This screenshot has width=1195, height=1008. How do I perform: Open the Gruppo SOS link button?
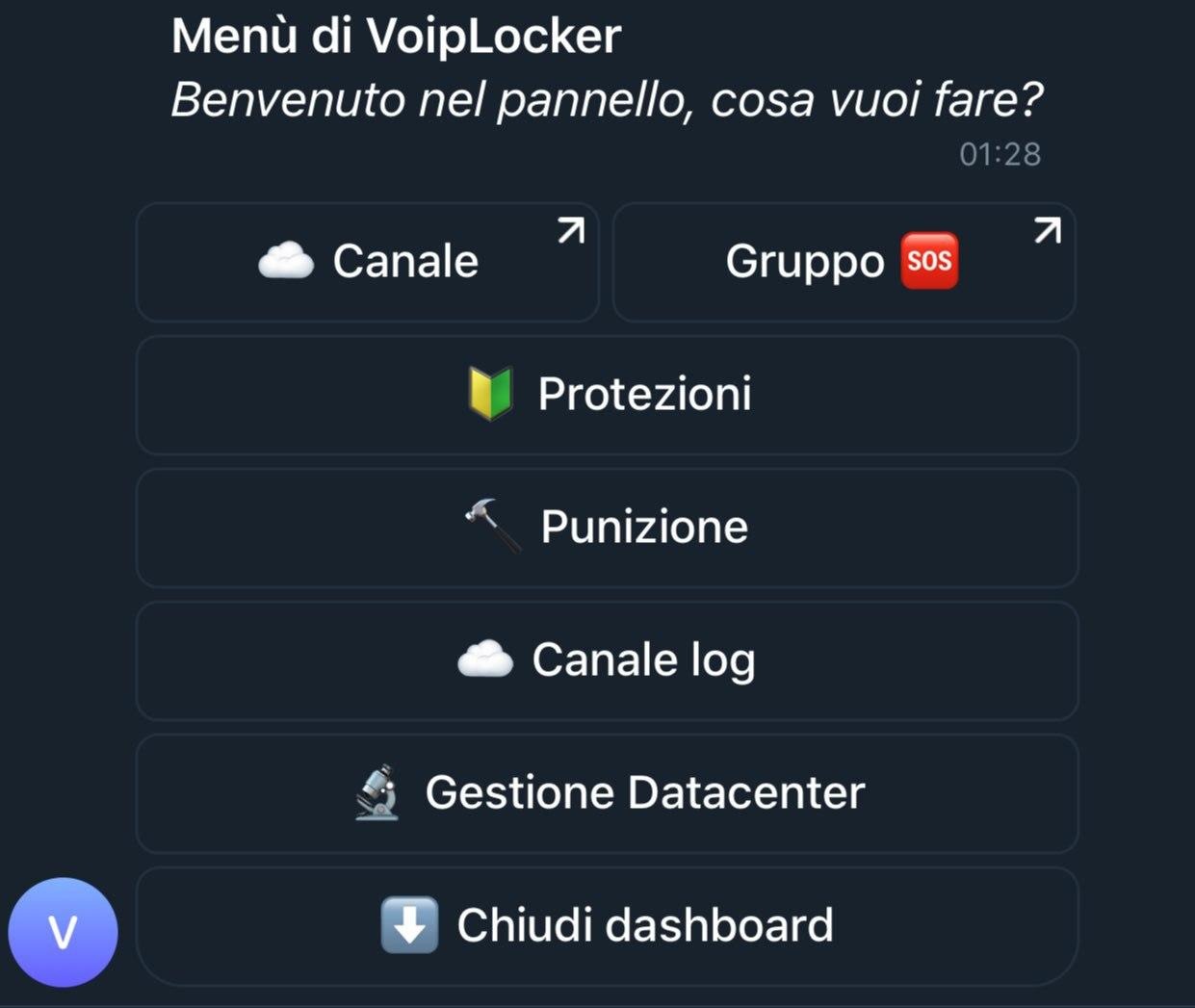click(844, 262)
